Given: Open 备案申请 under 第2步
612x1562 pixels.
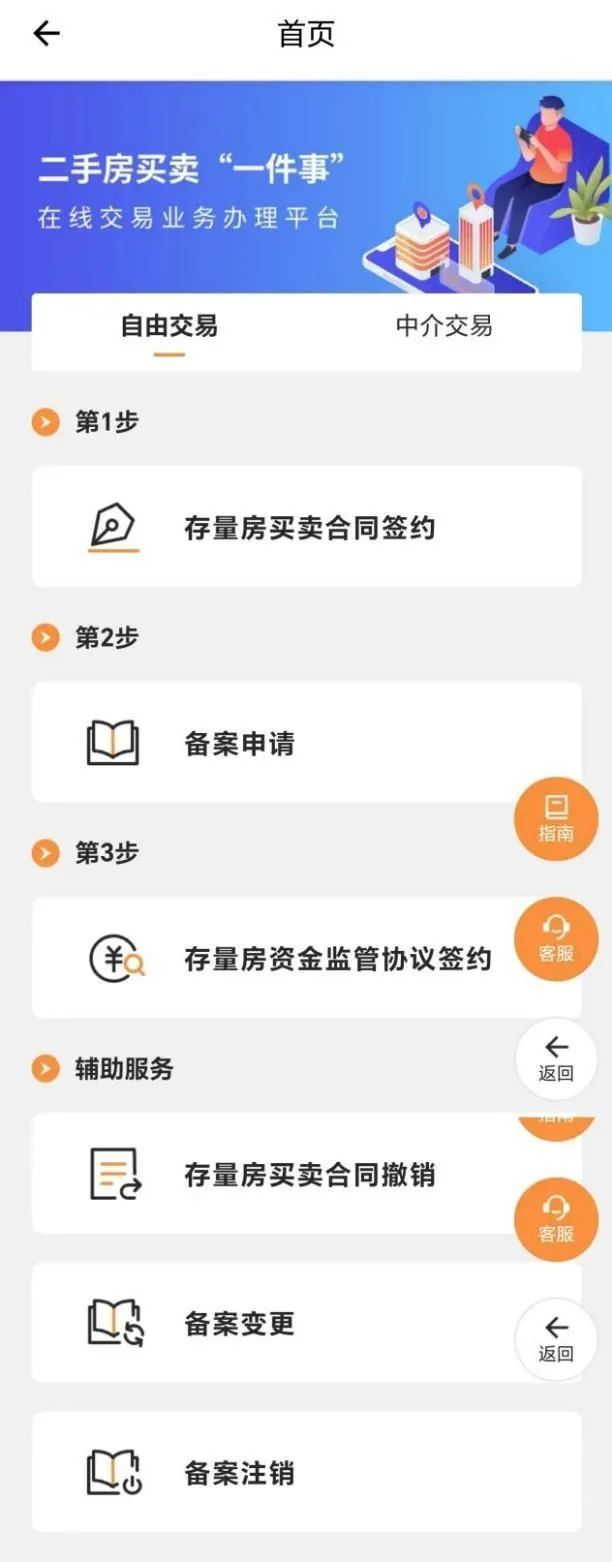Looking at the screenshot, I should tap(270, 743).
